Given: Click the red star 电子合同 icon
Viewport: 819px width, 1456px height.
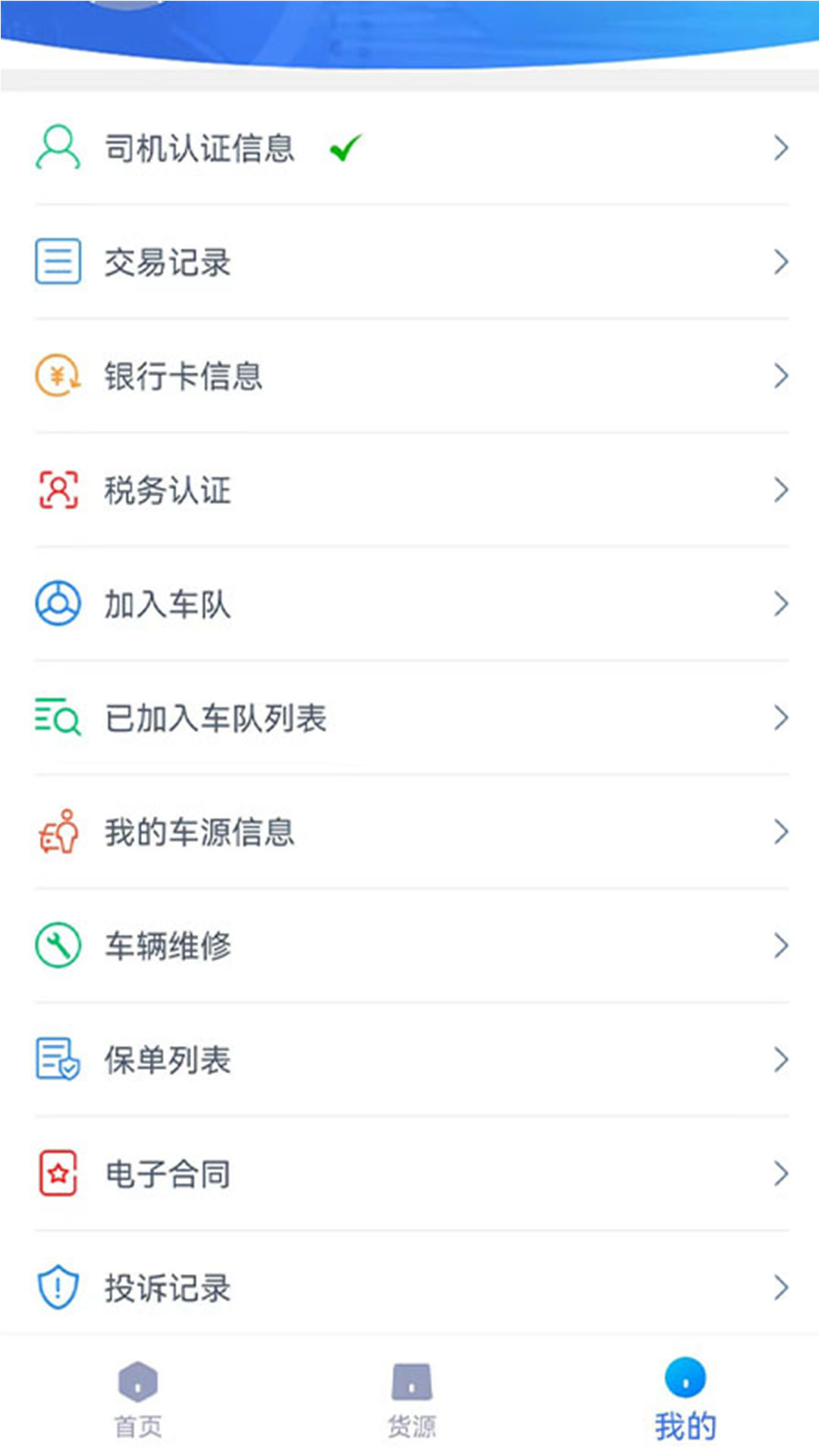Looking at the screenshot, I should (57, 1174).
